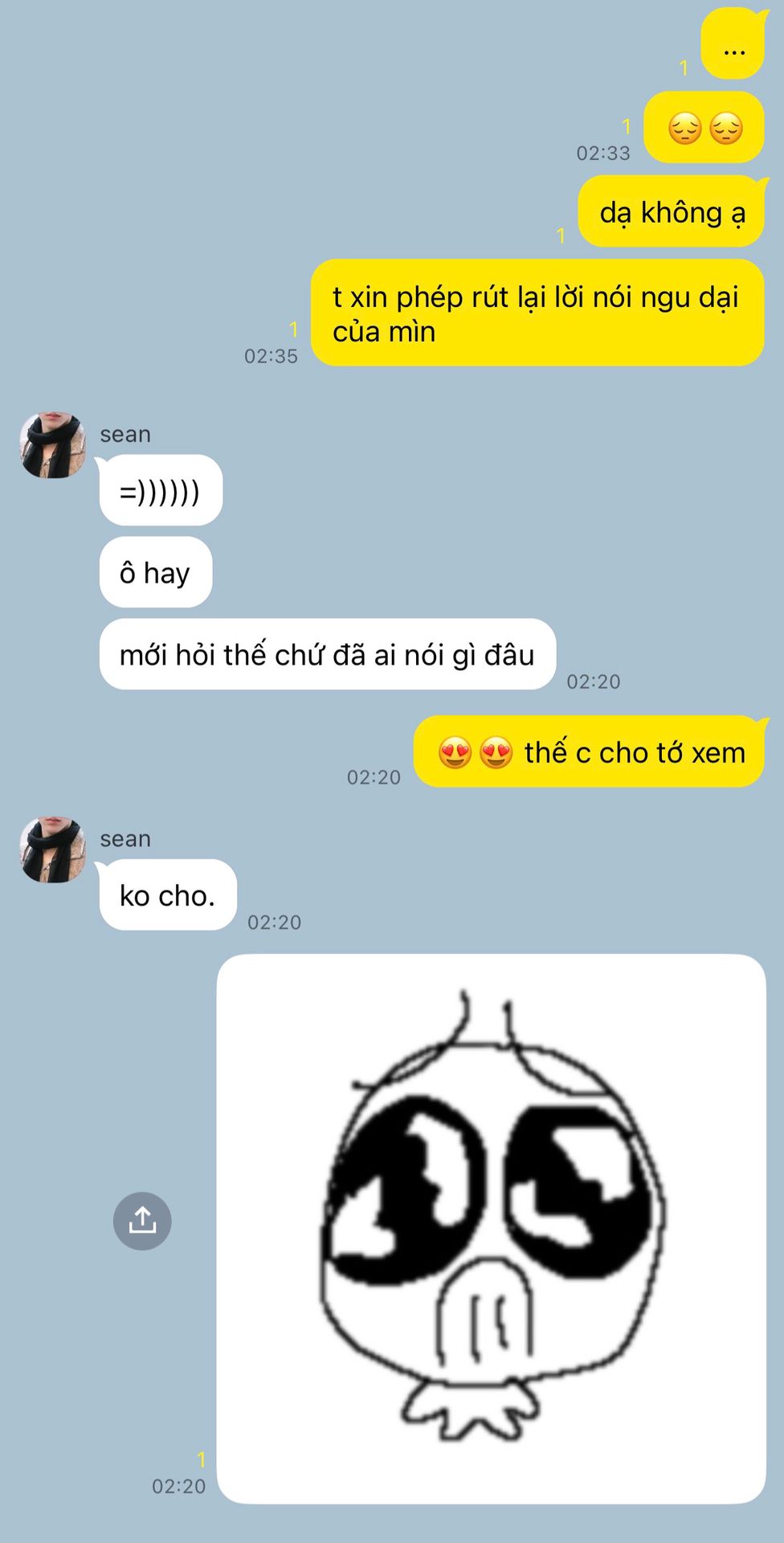Open sean's profile picture above 'ko cho.'
The width and height of the screenshot is (784, 1543).
[53, 850]
